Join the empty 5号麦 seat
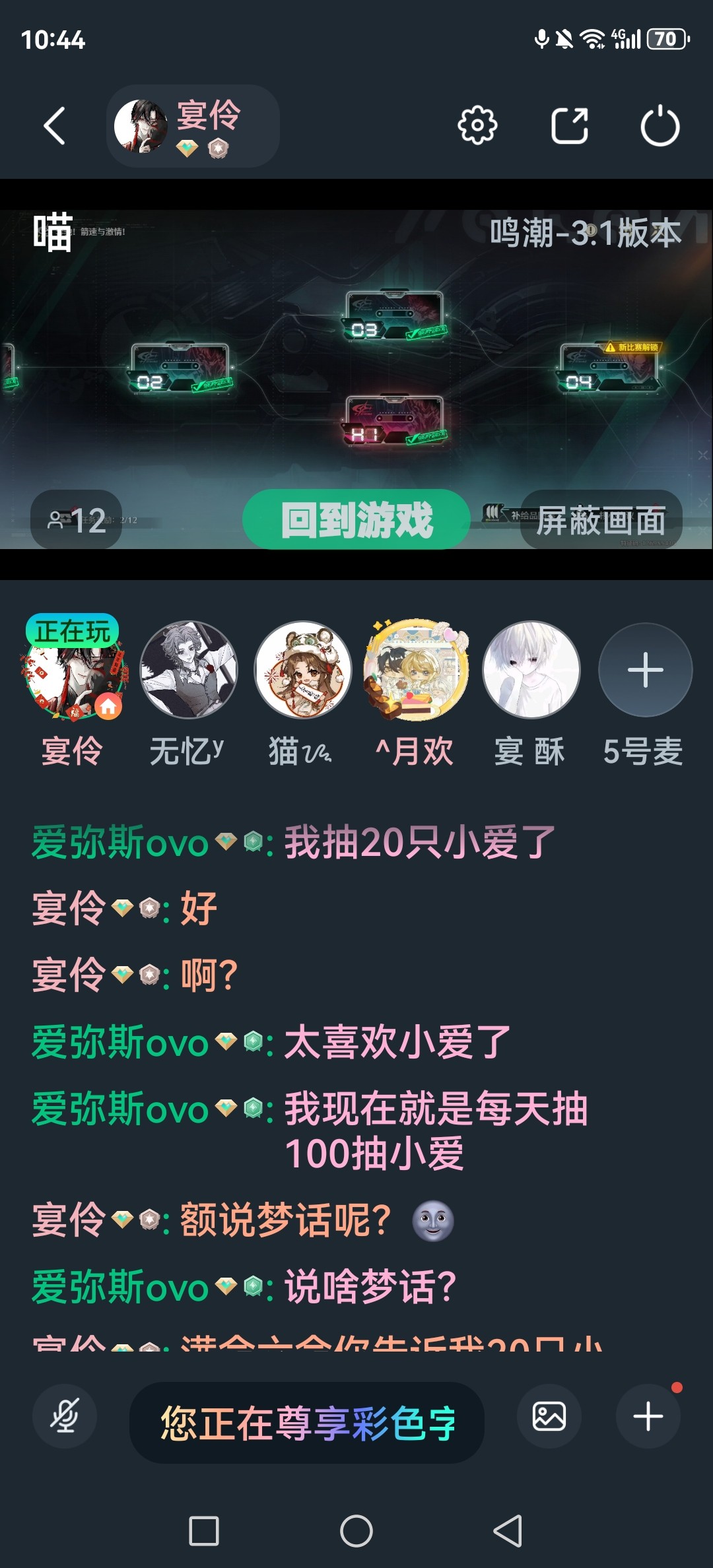 (645, 669)
